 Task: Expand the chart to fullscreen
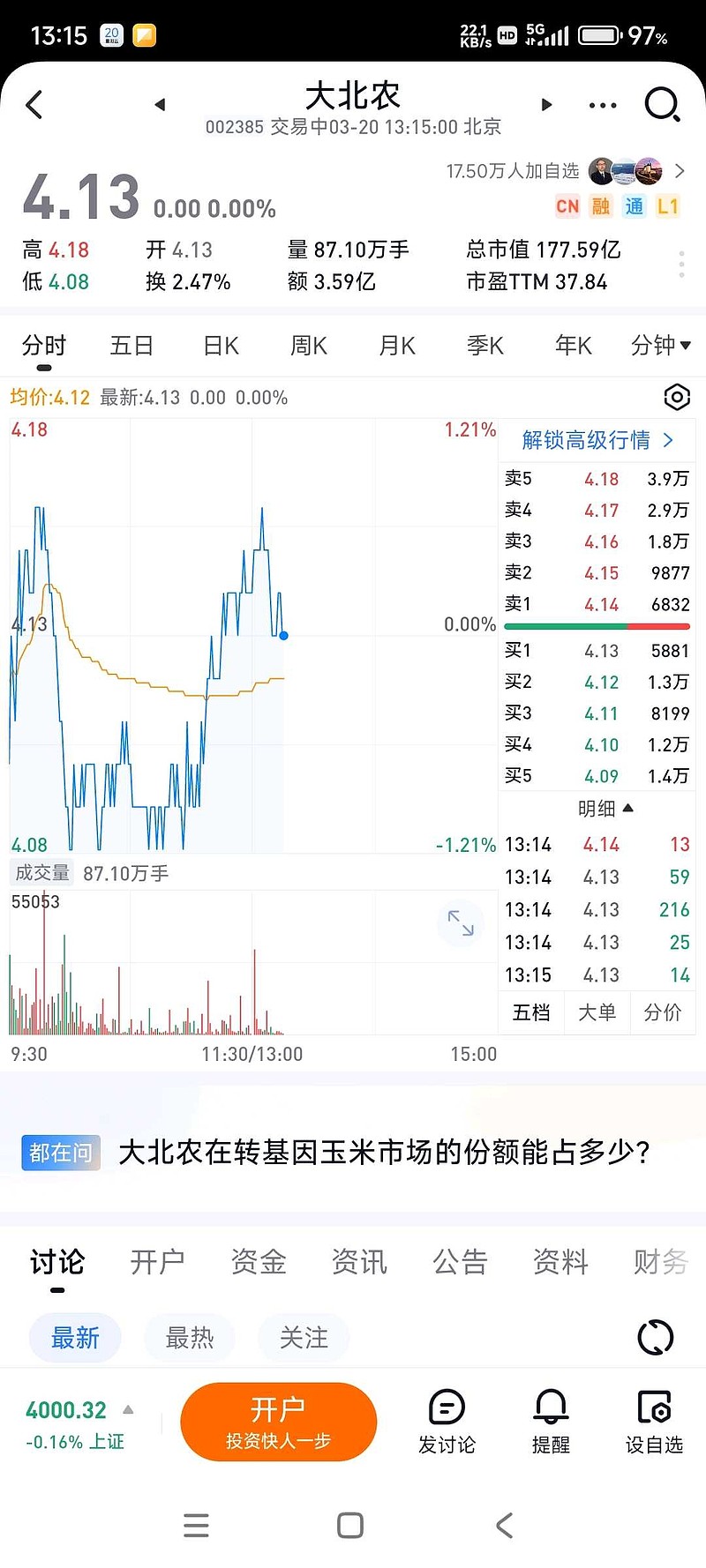[461, 922]
